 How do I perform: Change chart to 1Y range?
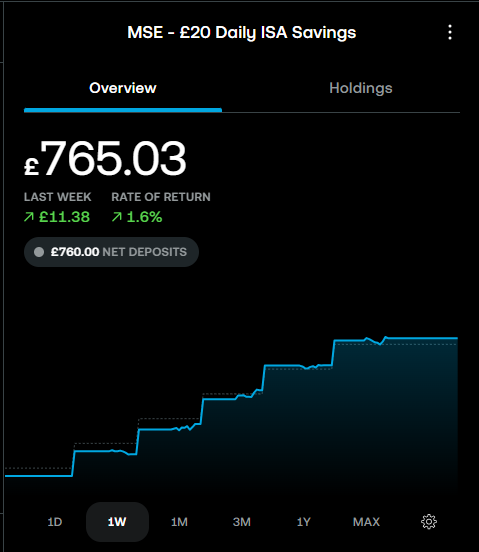pos(303,522)
